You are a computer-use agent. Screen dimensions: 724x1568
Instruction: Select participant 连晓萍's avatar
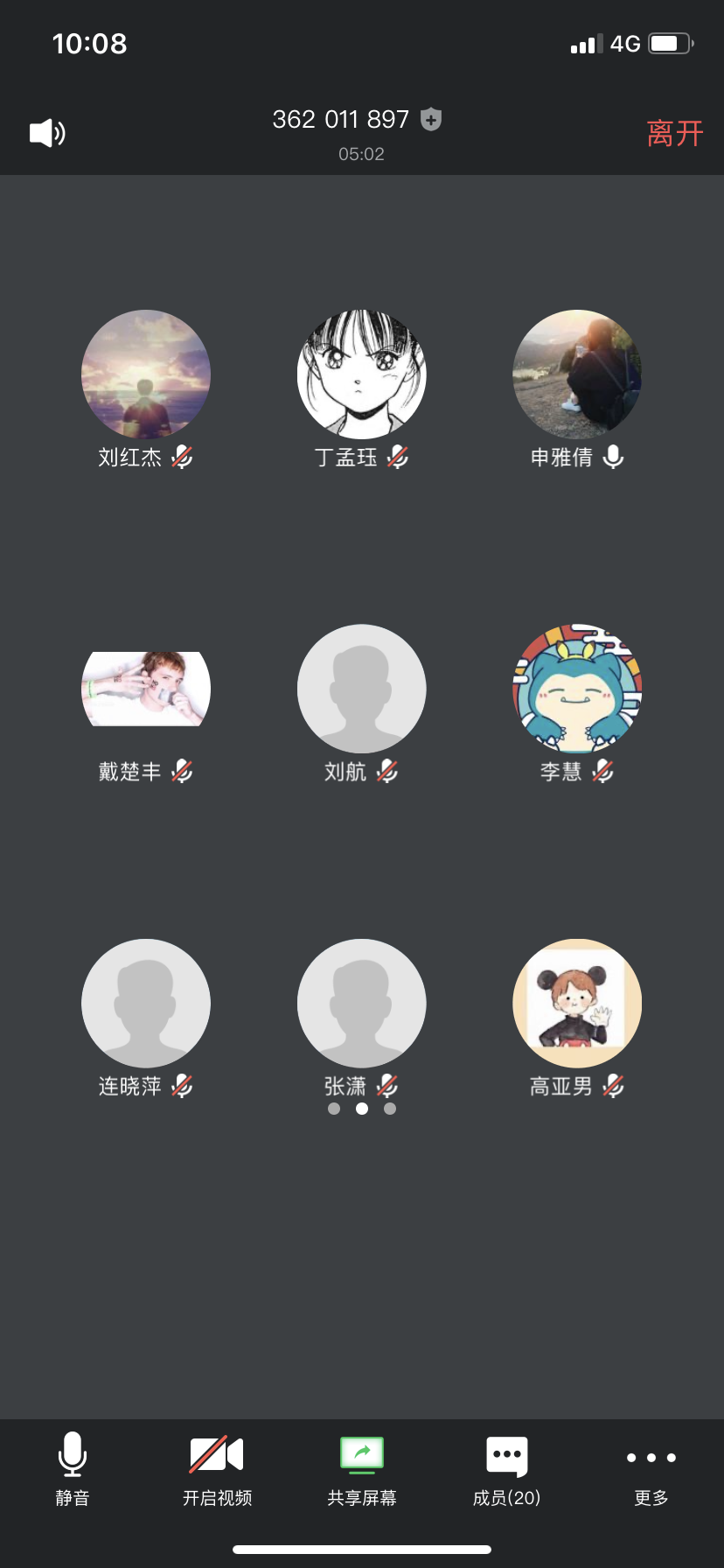pyautogui.click(x=146, y=1004)
